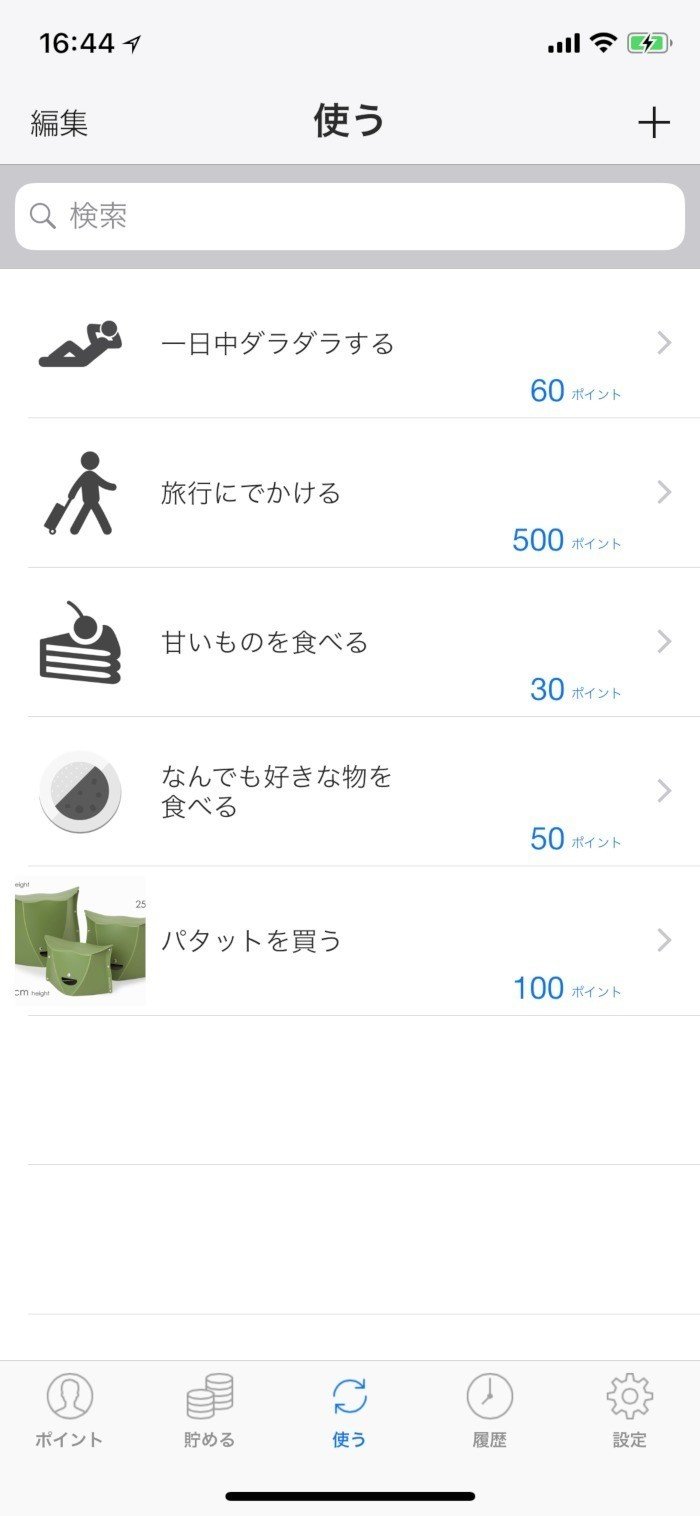Focus the 検索 search field

point(350,216)
